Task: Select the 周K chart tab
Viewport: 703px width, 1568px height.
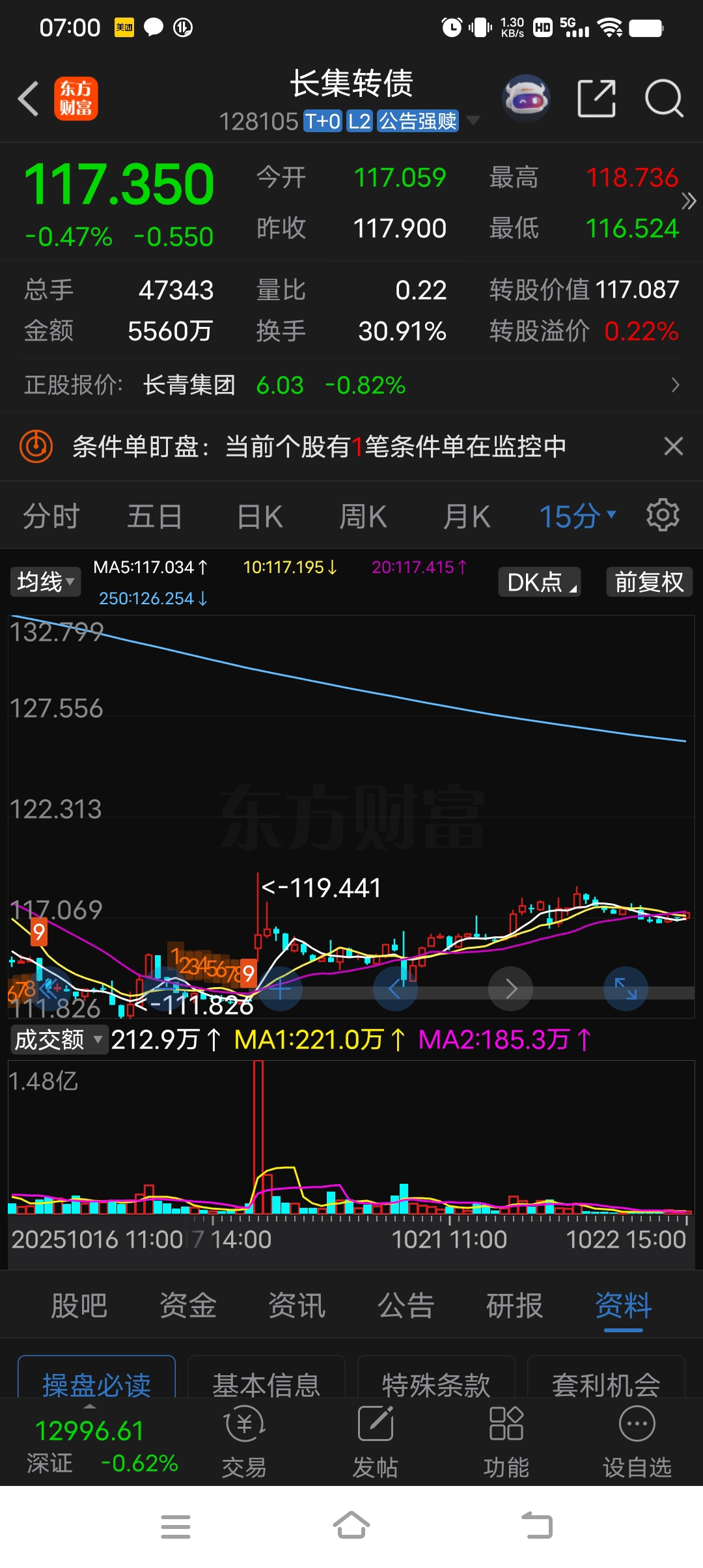Action: click(x=363, y=517)
